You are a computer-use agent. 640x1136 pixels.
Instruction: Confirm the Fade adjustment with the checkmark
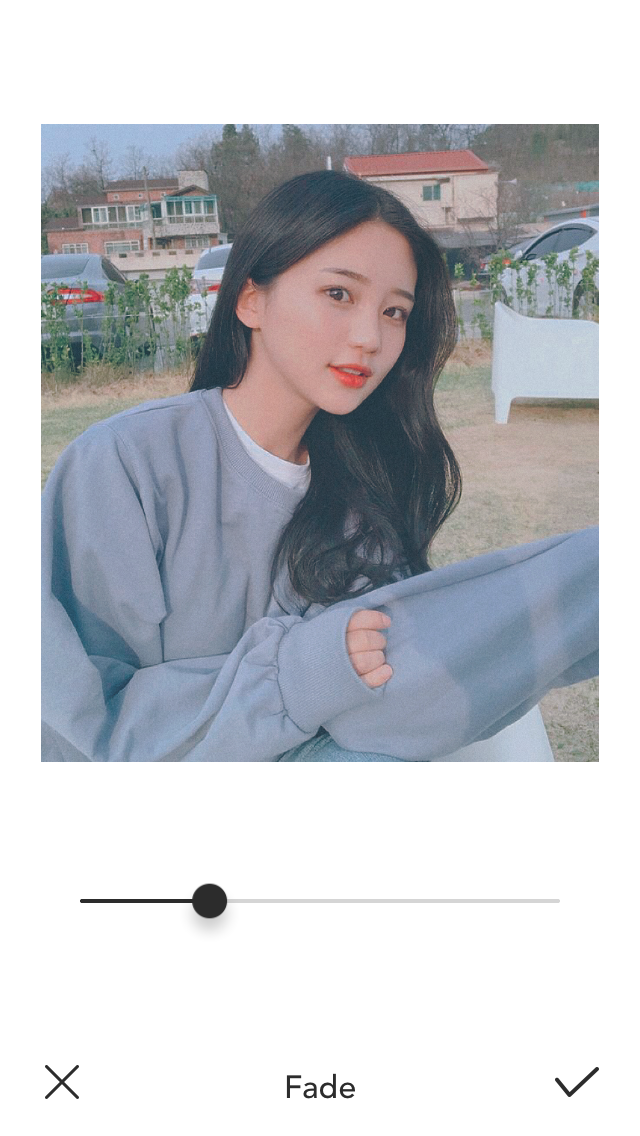click(577, 1082)
